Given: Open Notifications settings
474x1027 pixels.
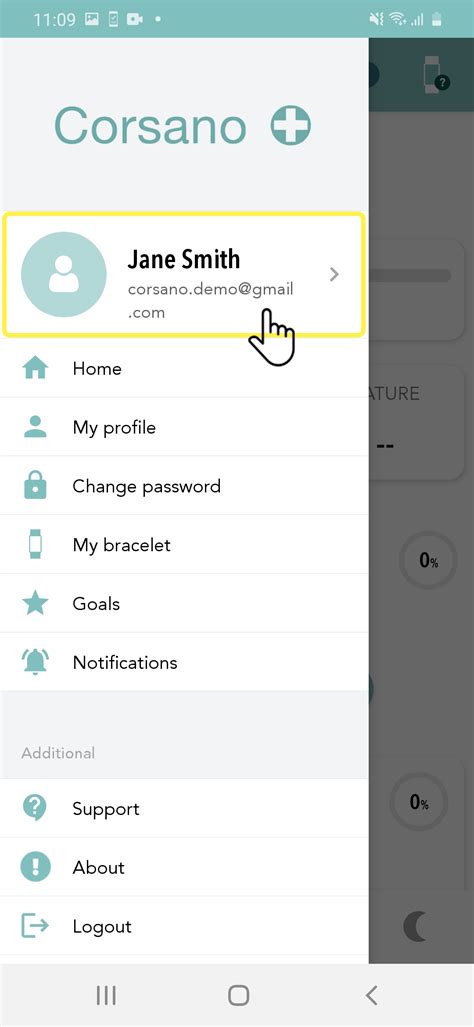Looking at the screenshot, I should pos(184,662).
